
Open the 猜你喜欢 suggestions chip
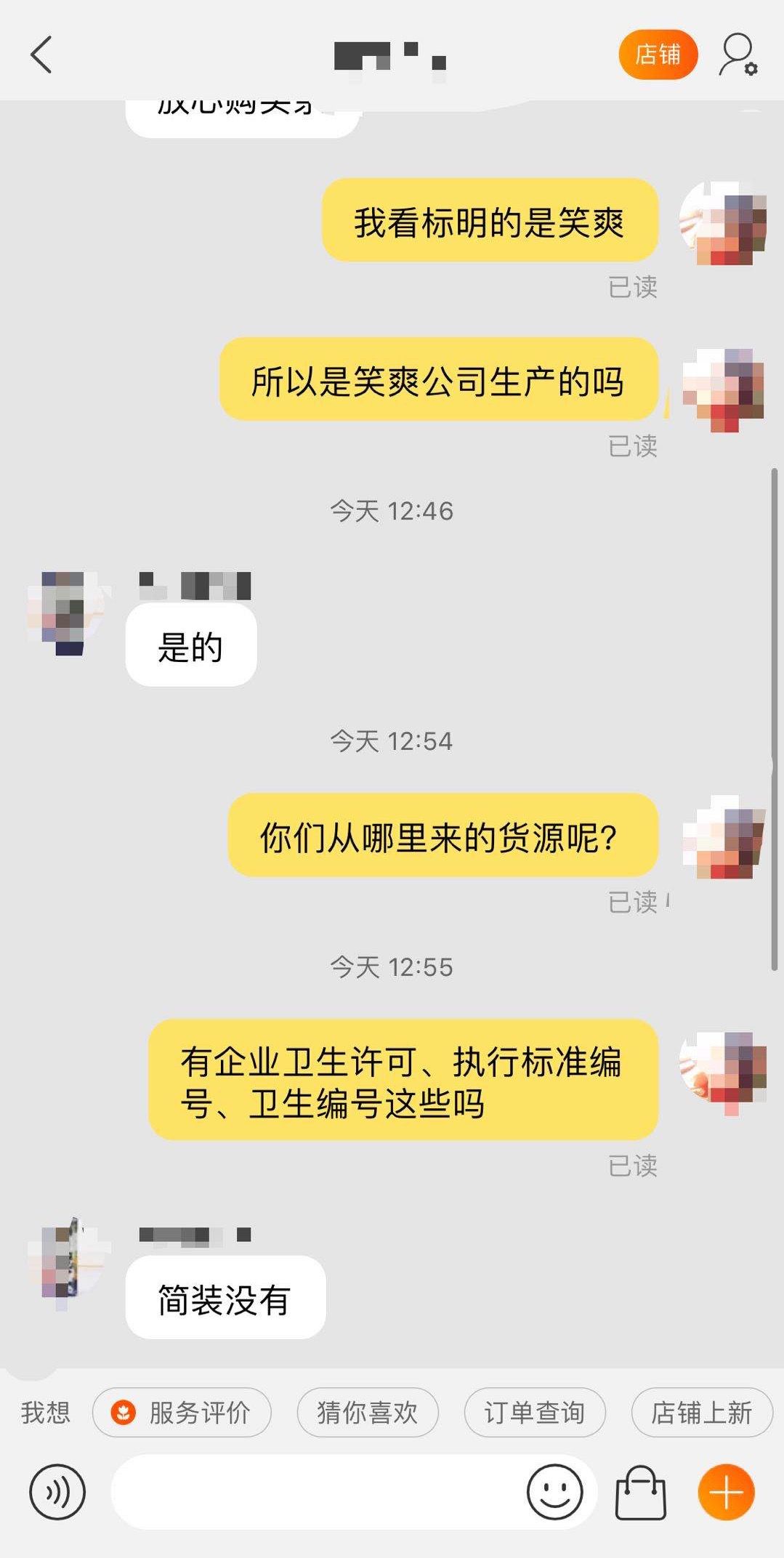[x=368, y=1413]
